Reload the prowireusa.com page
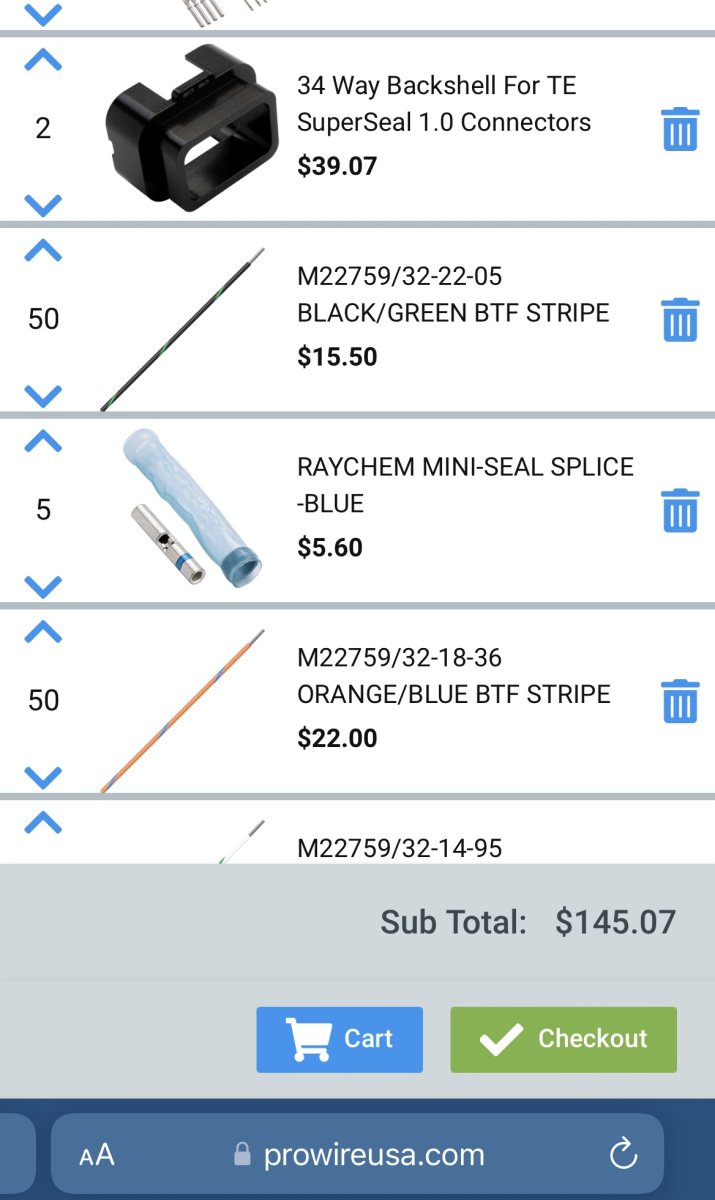 [623, 1155]
